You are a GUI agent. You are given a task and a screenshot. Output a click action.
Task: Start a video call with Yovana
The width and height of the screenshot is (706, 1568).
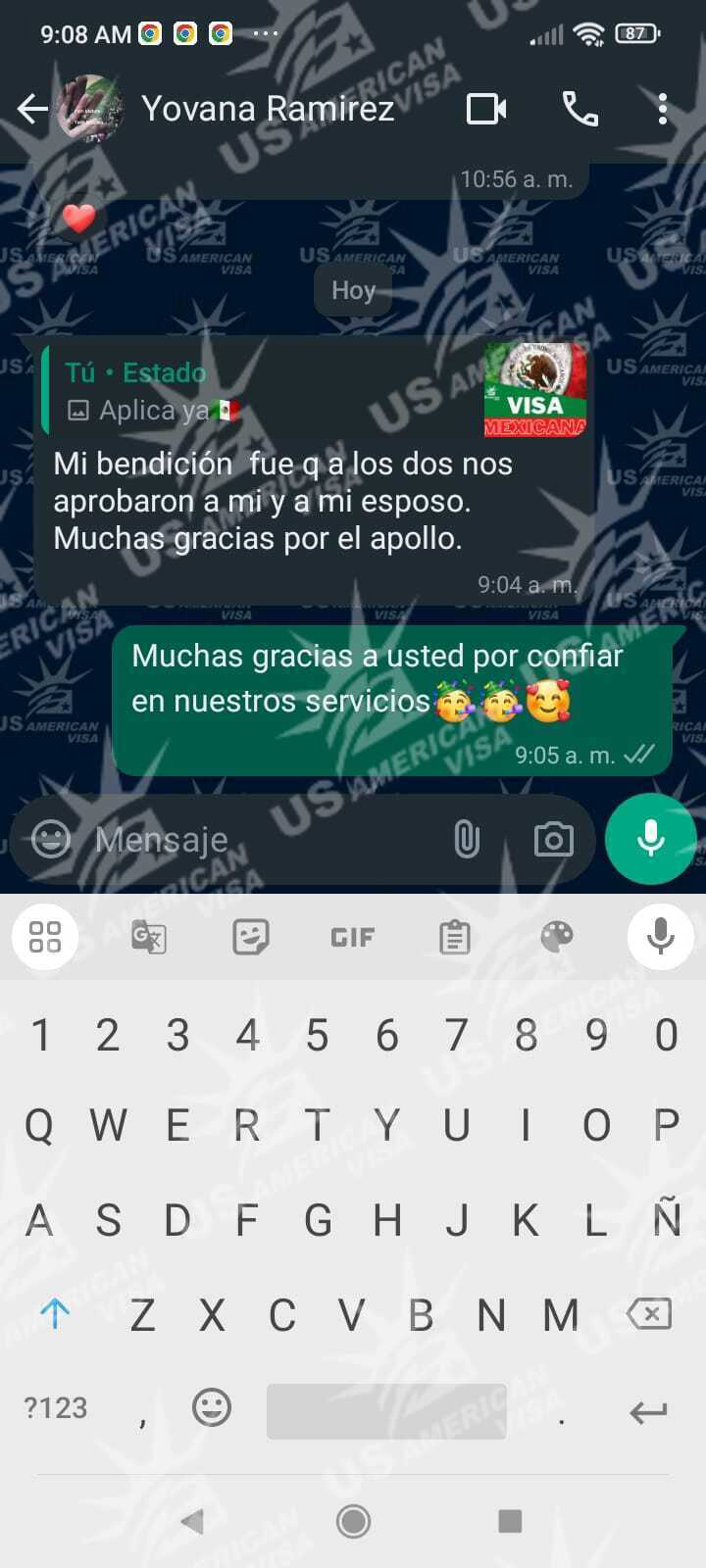486,109
